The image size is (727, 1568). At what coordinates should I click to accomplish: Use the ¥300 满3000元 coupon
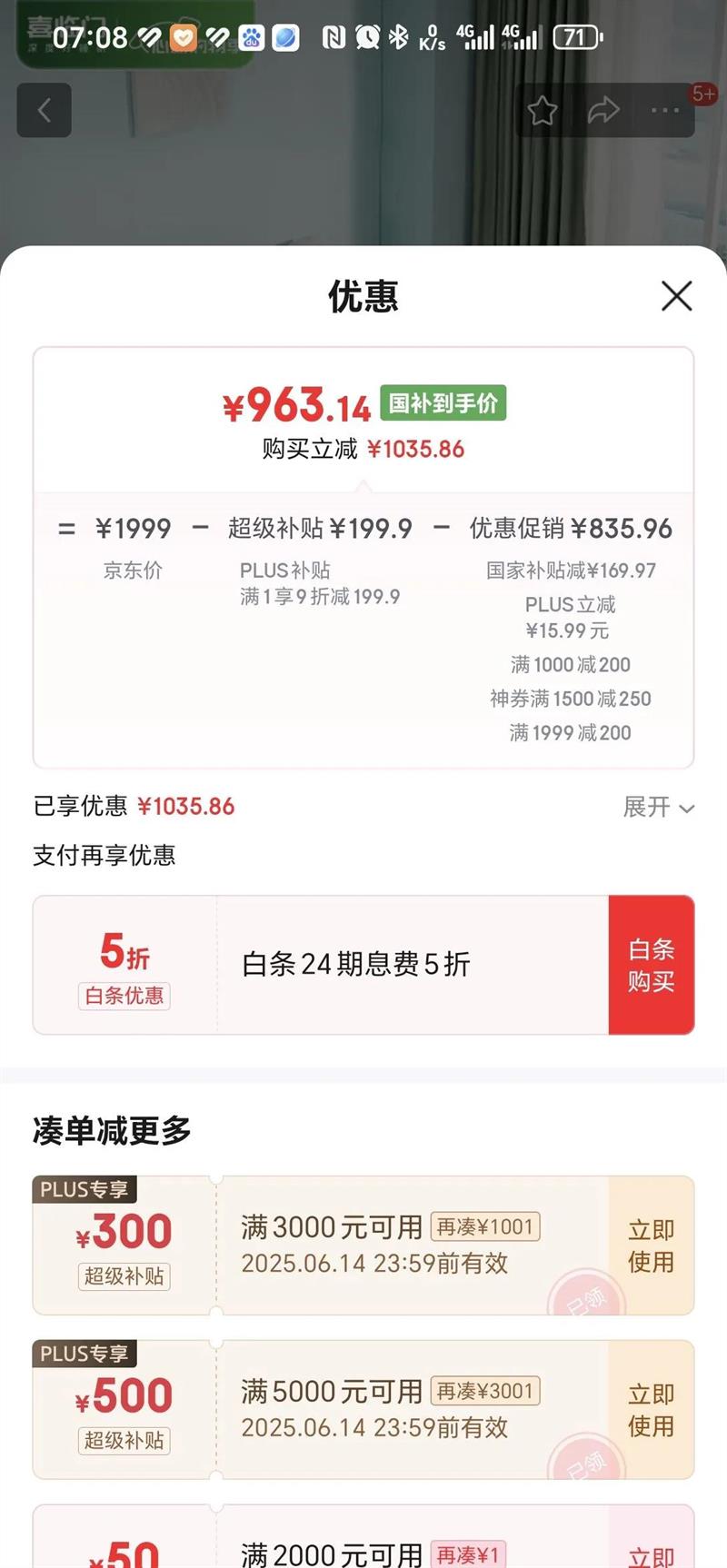(651, 1245)
